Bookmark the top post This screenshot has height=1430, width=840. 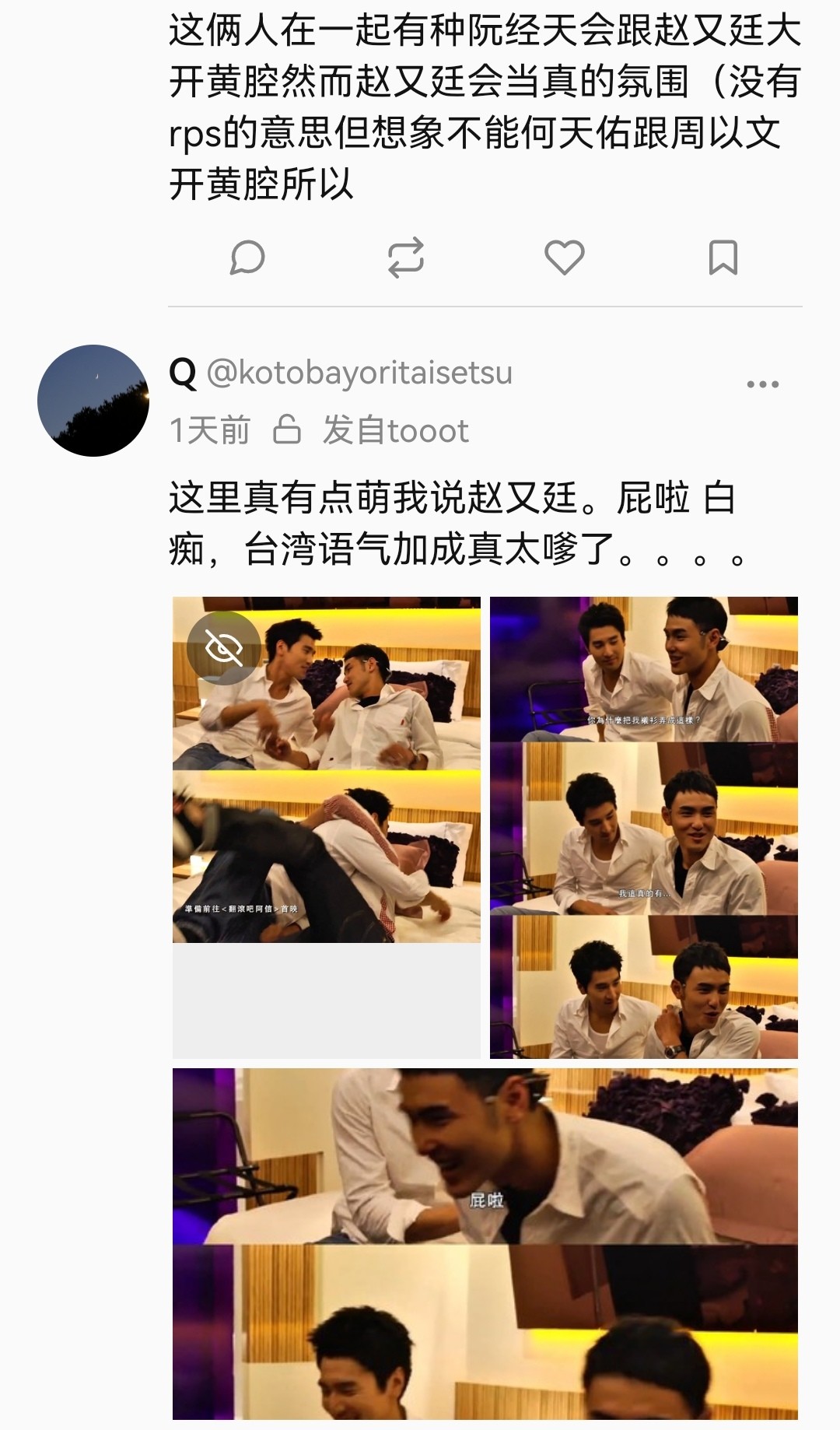pyautogui.click(x=723, y=258)
